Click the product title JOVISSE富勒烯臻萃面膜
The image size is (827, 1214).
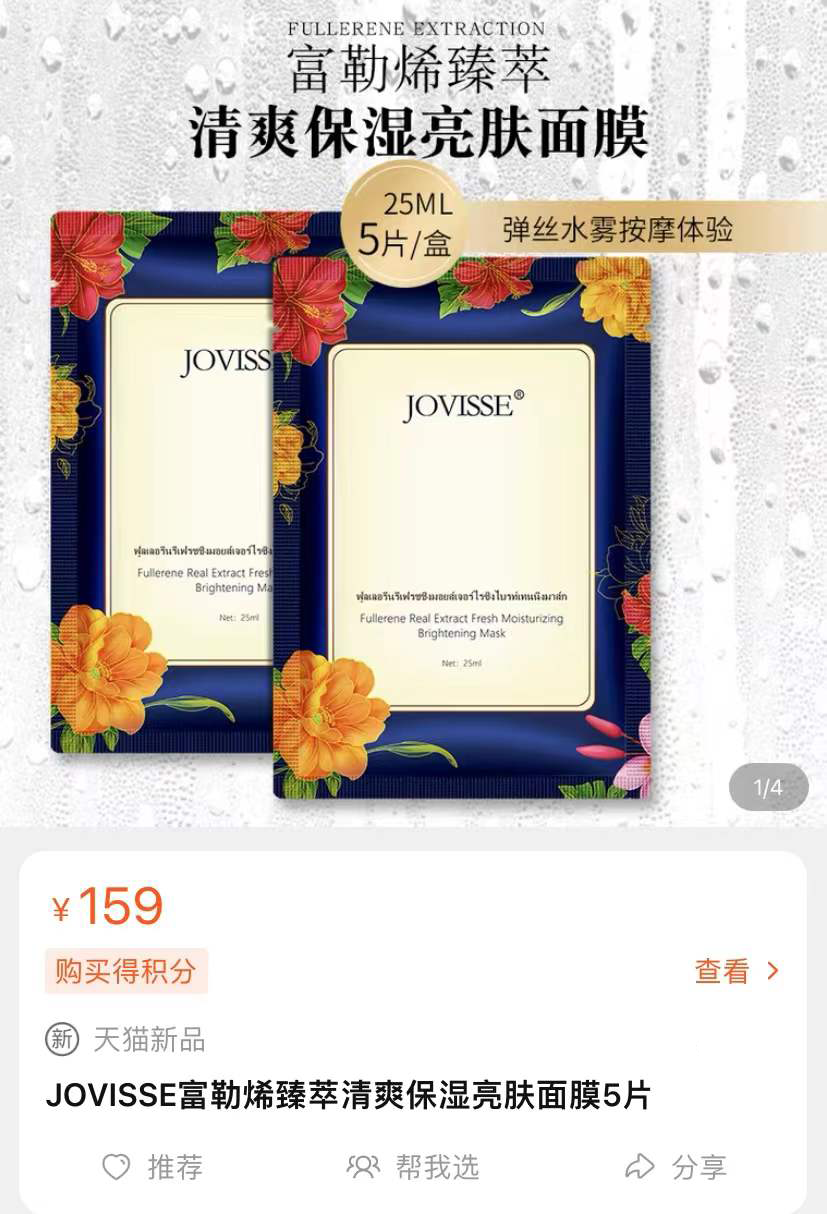click(350, 1097)
